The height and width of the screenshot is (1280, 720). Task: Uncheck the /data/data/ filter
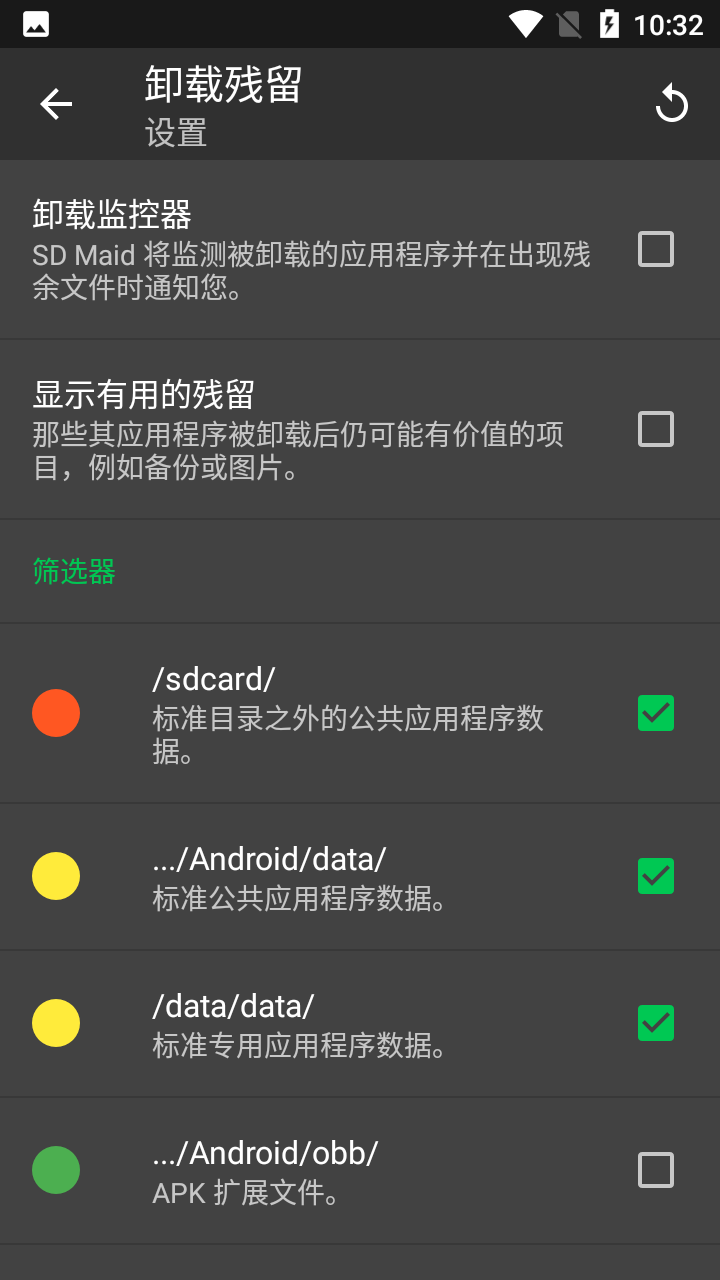656,1023
